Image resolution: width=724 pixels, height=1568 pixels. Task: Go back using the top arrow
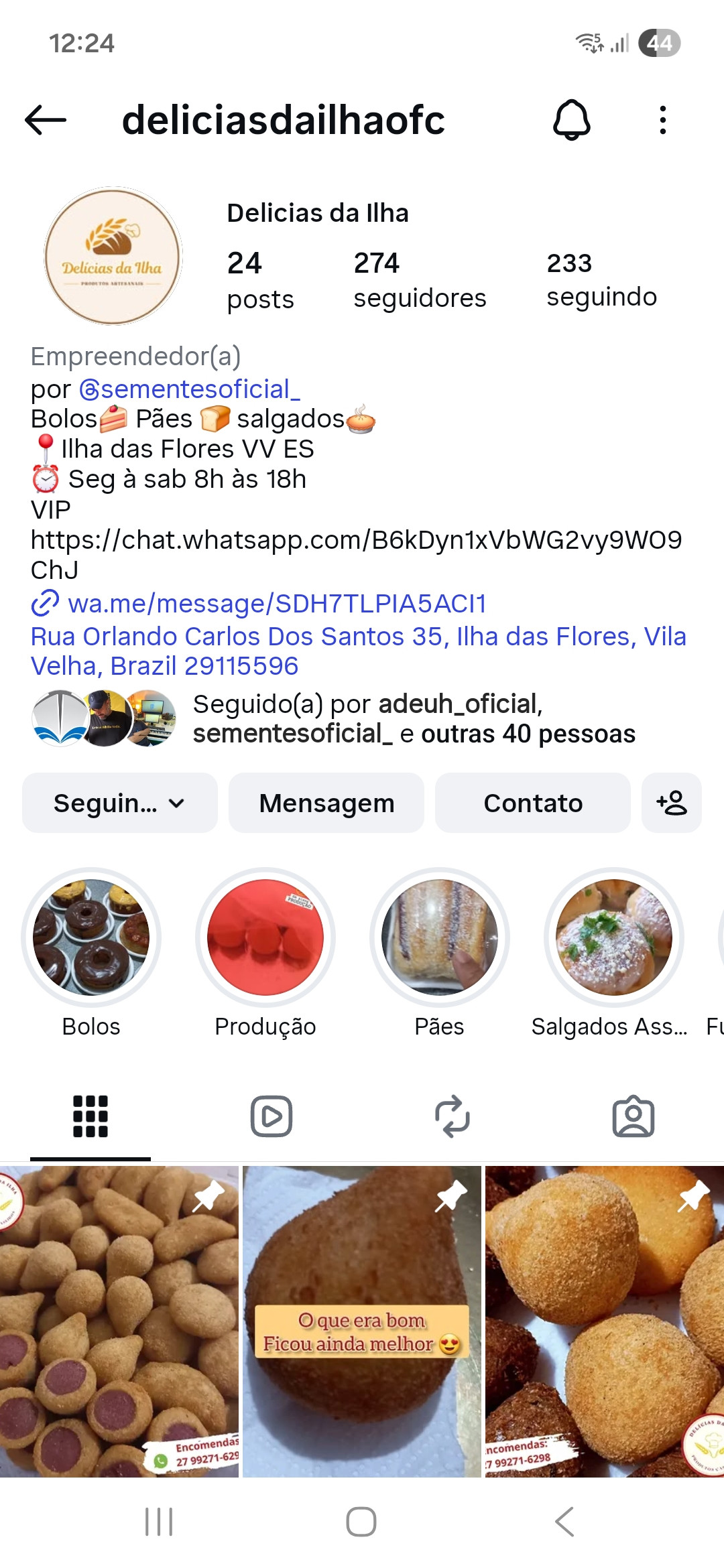tap(46, 121)
